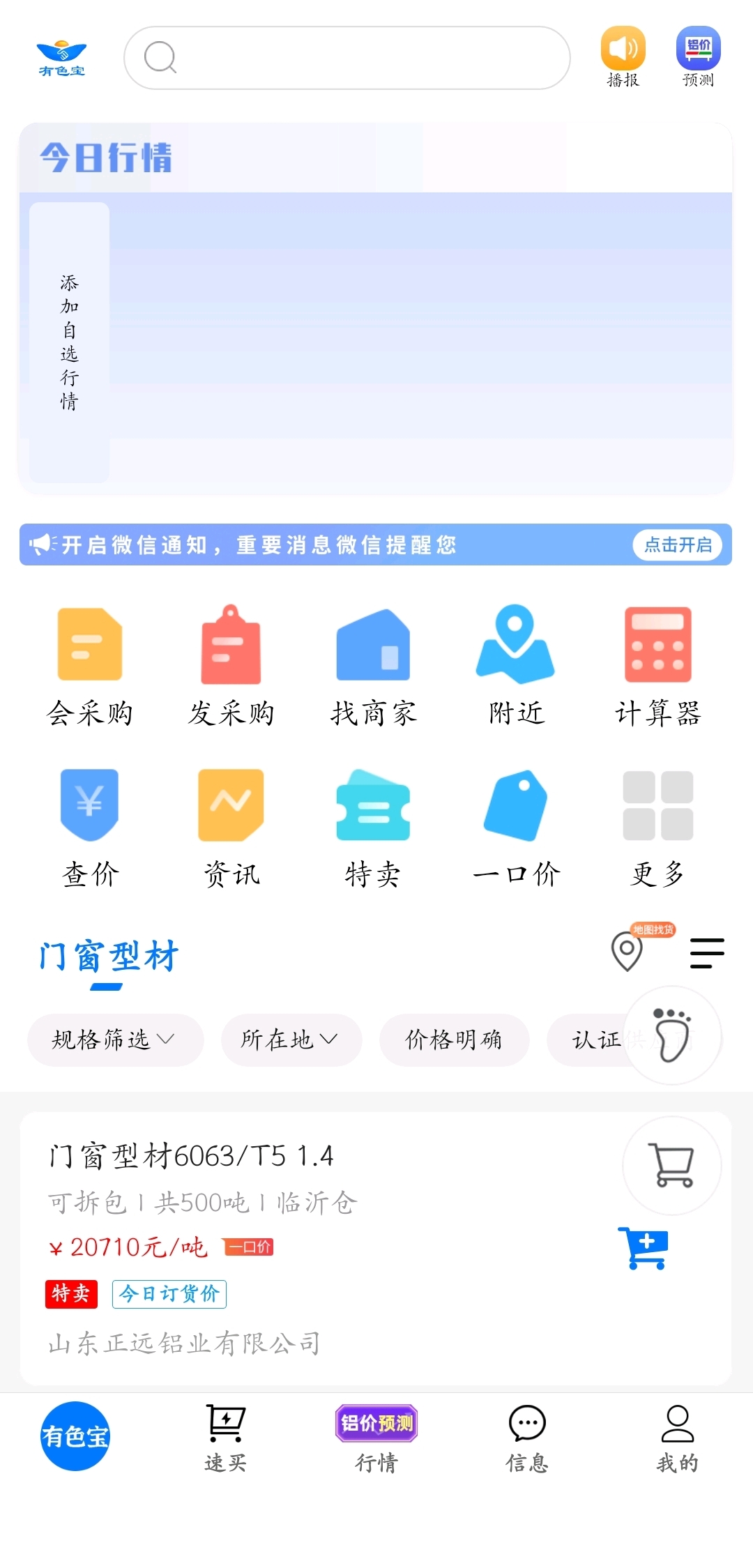Open 查价 price lookup
This screenshot has width=753, height=1568.
click(x=90, y=828)
